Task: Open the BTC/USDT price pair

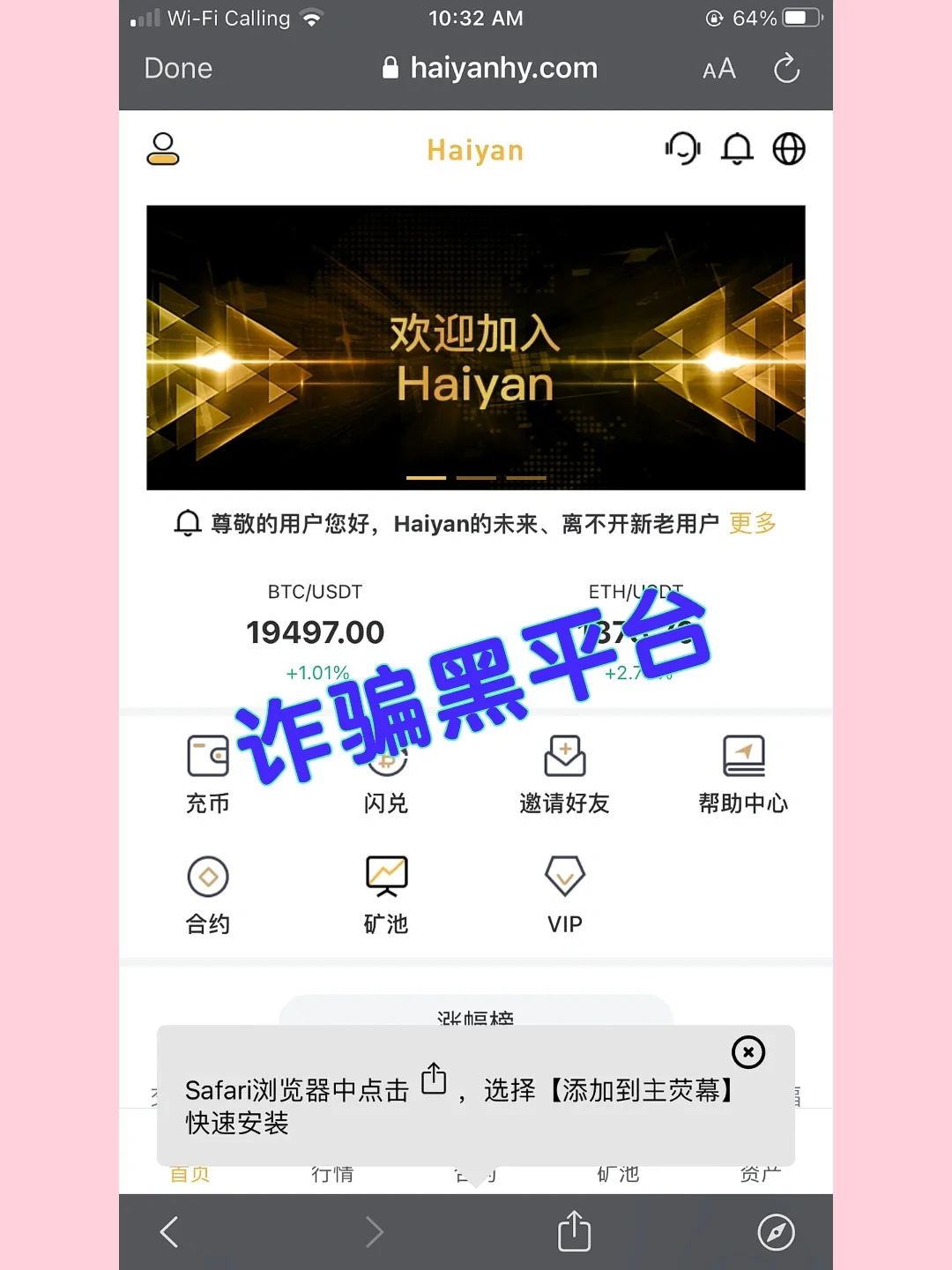Action: tap(316, 632)
